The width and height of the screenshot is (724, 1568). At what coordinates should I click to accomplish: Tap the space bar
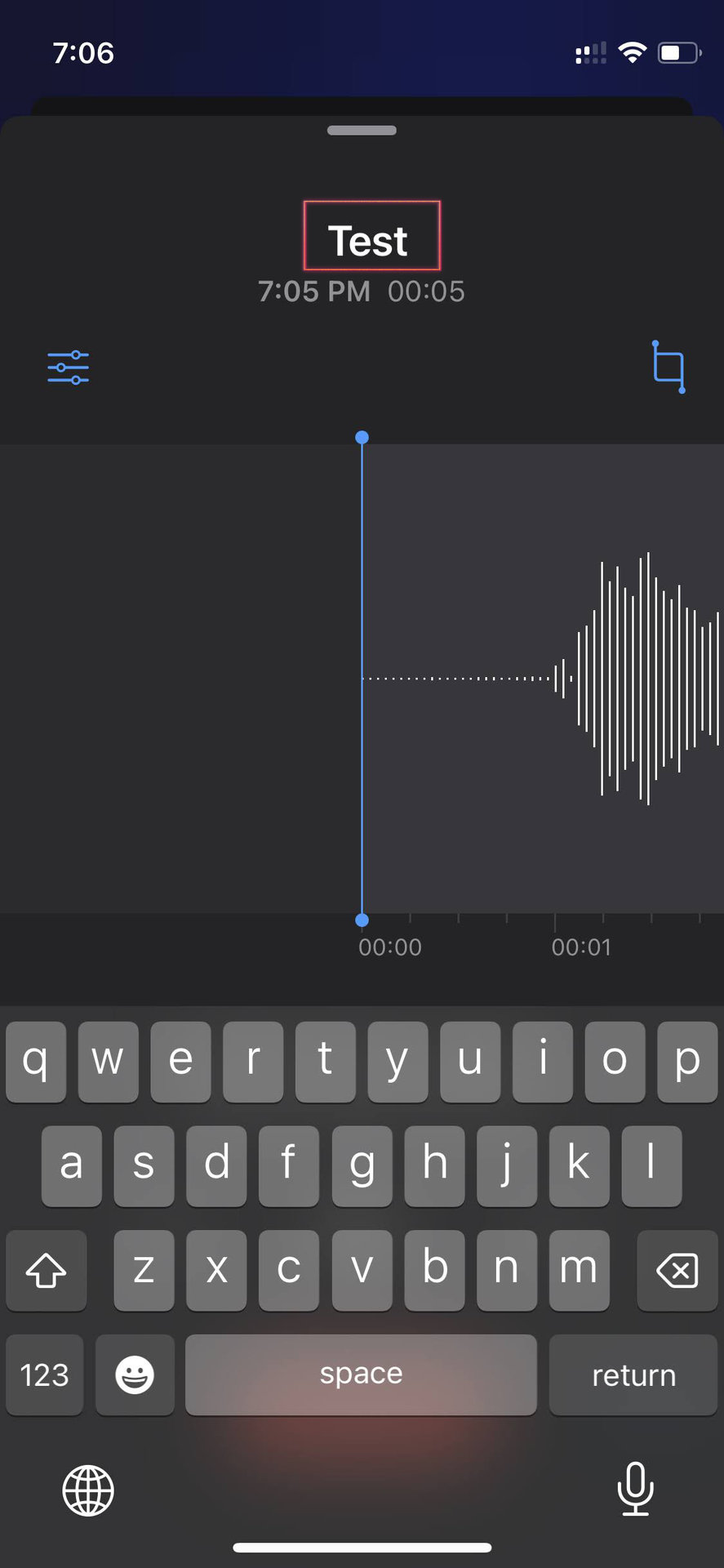(x=361, y=1374)
